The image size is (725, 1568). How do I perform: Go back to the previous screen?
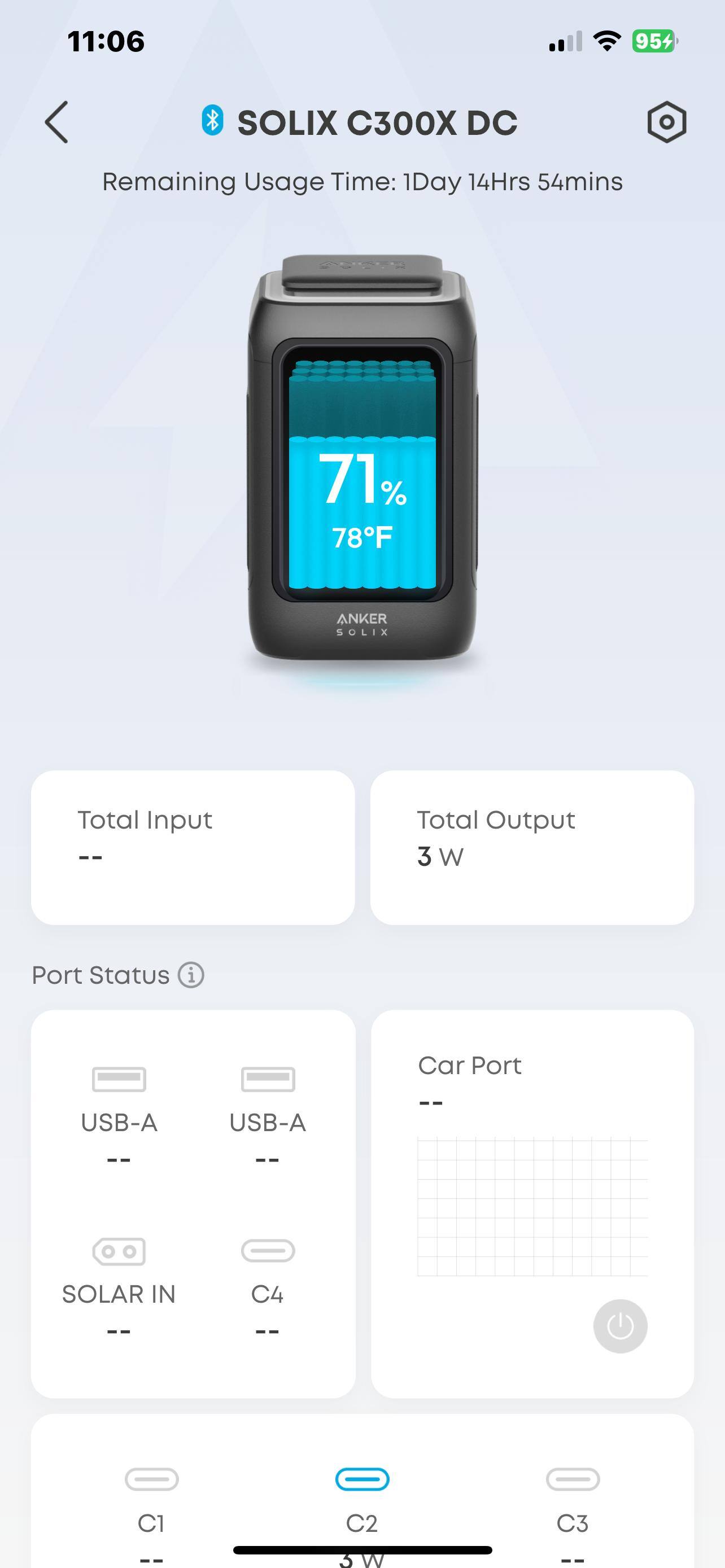[x=56, y=122]
